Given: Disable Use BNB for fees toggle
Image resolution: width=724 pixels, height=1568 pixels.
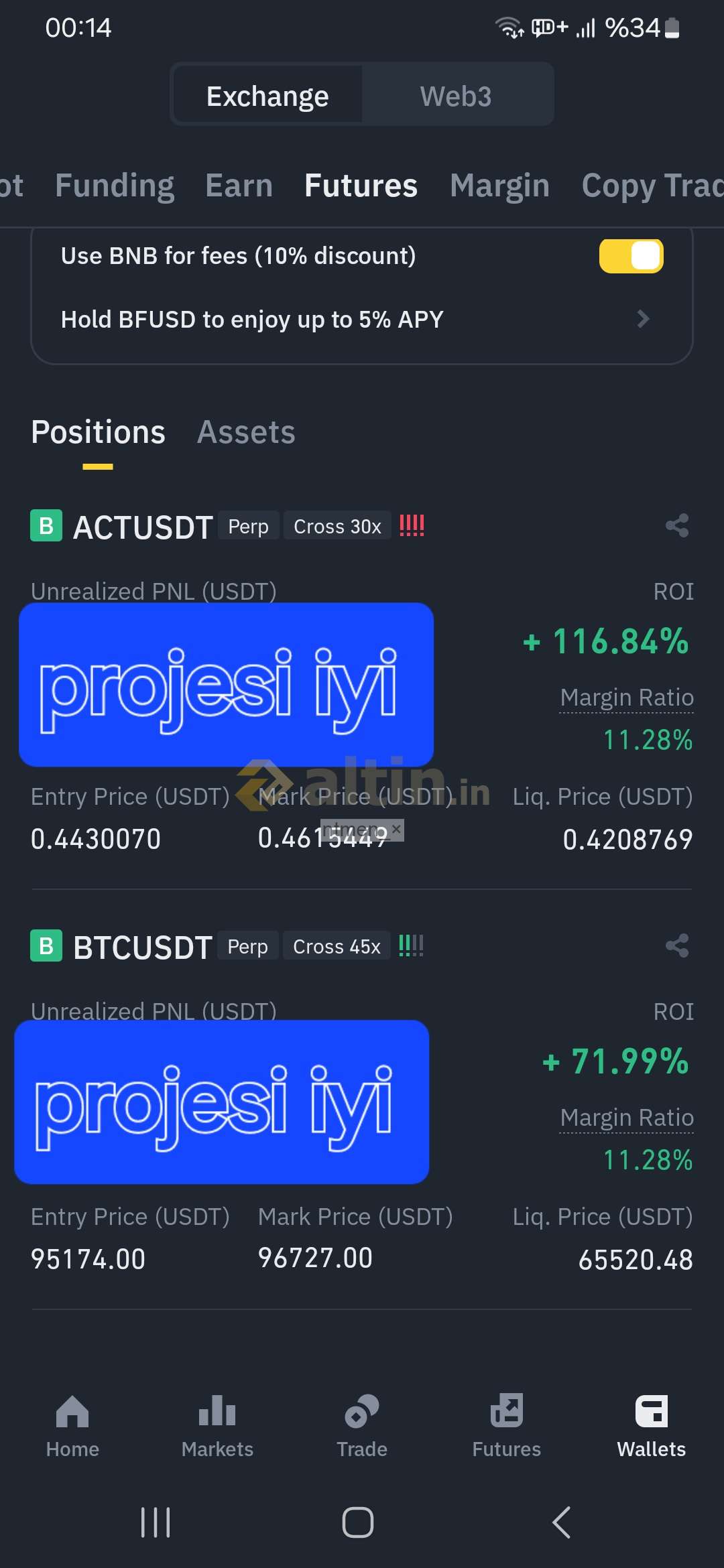Looking at the screenshot, I should 631,256.
